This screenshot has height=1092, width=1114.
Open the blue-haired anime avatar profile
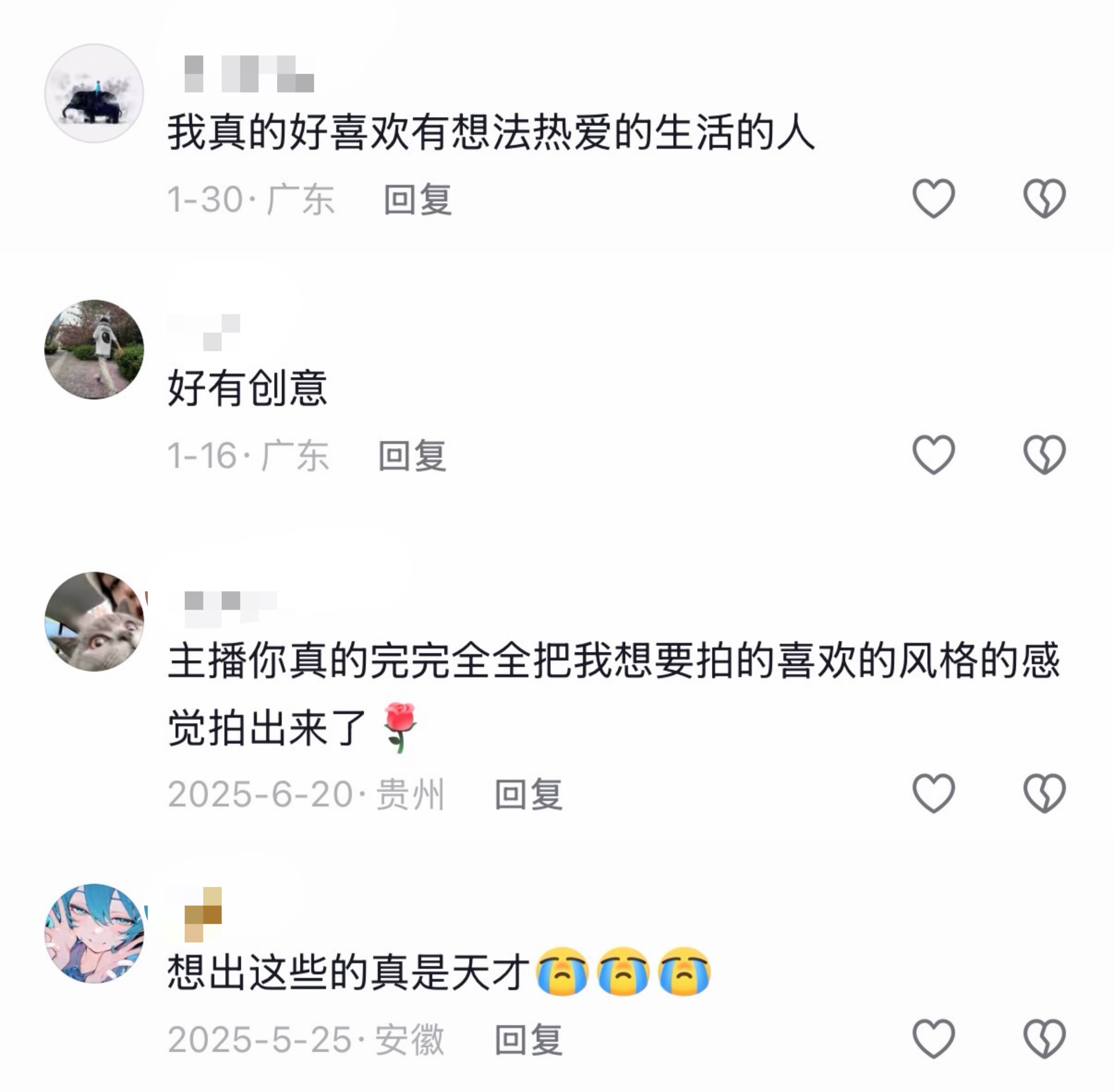[x=94, y=933]
